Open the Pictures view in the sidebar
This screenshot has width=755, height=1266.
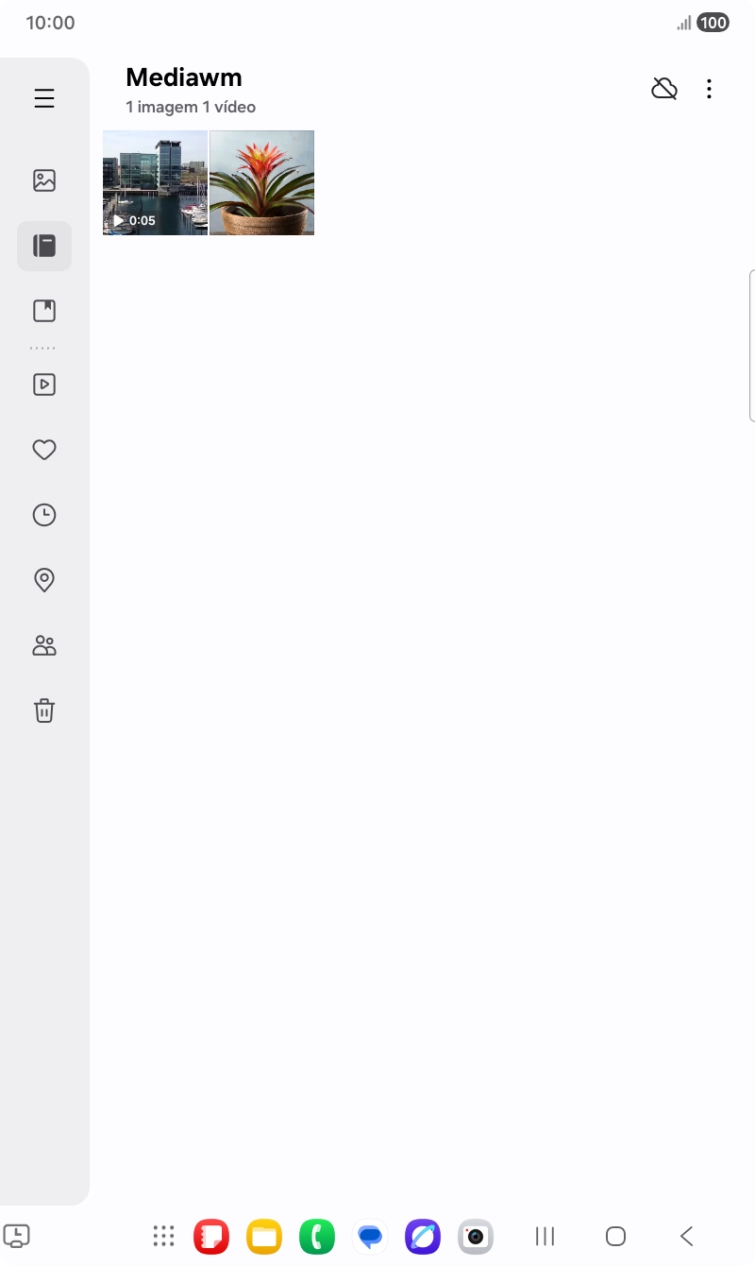44,181
